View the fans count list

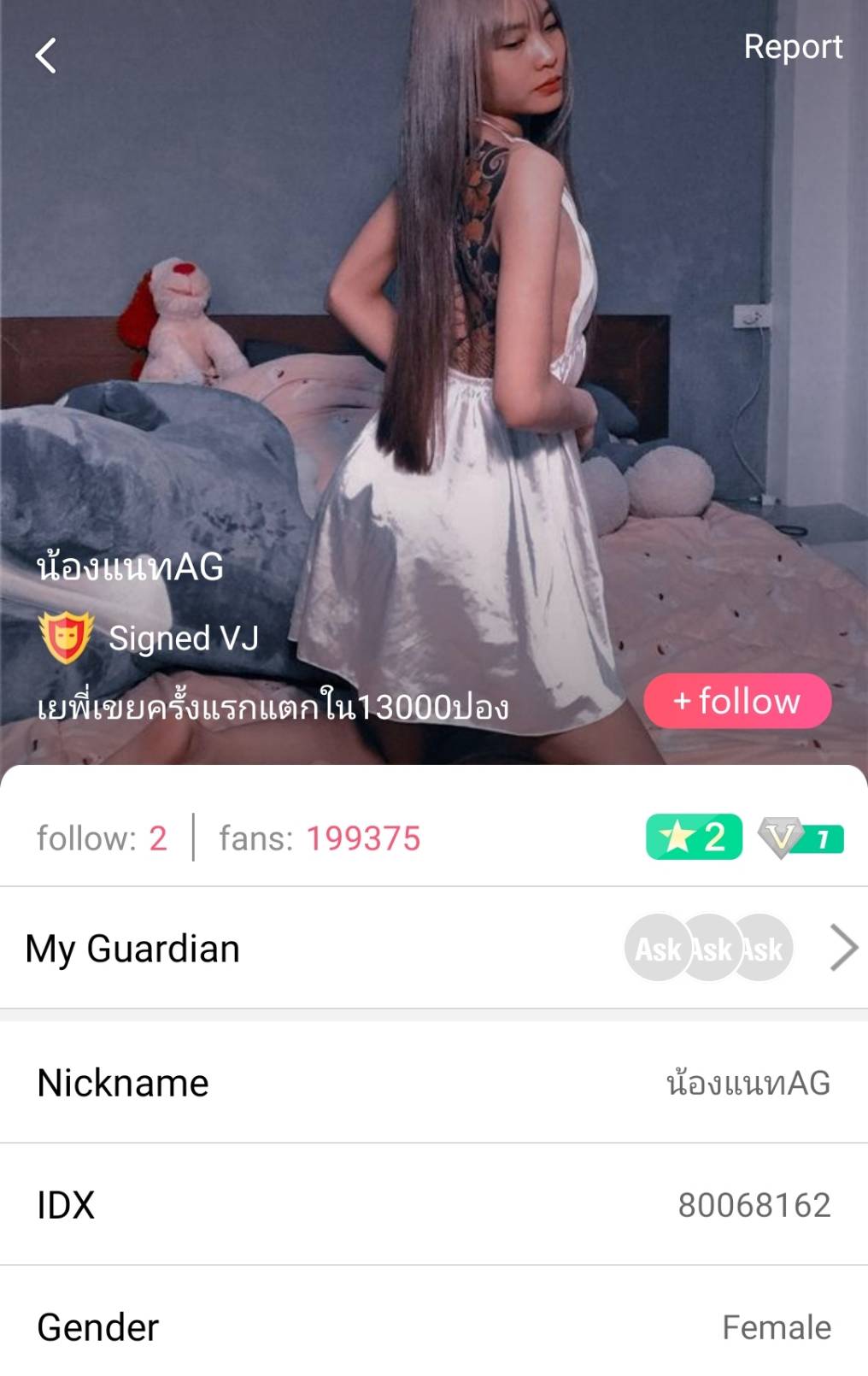tap(320, 838)
